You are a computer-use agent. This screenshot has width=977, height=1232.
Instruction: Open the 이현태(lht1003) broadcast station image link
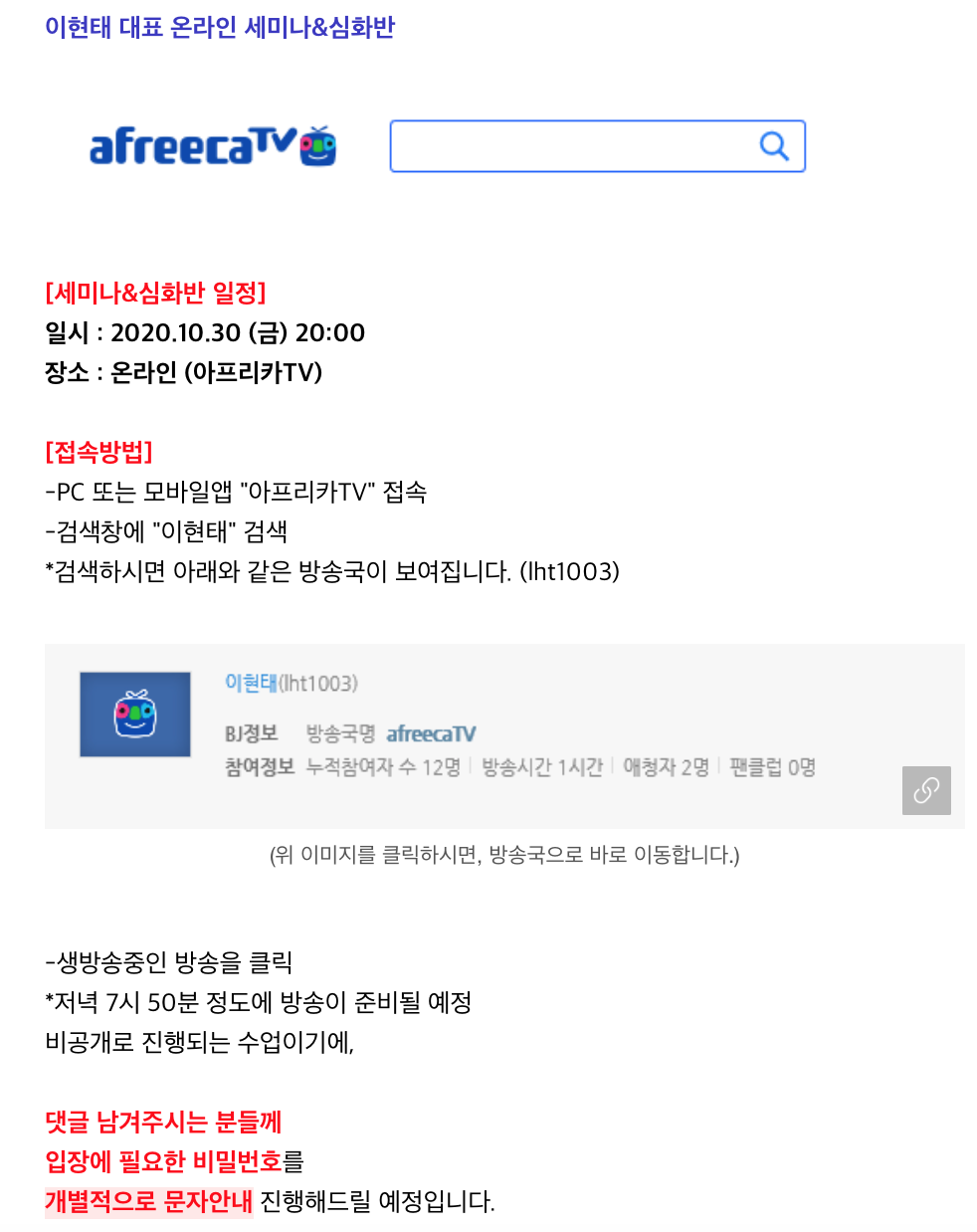(x=503, y=734)
